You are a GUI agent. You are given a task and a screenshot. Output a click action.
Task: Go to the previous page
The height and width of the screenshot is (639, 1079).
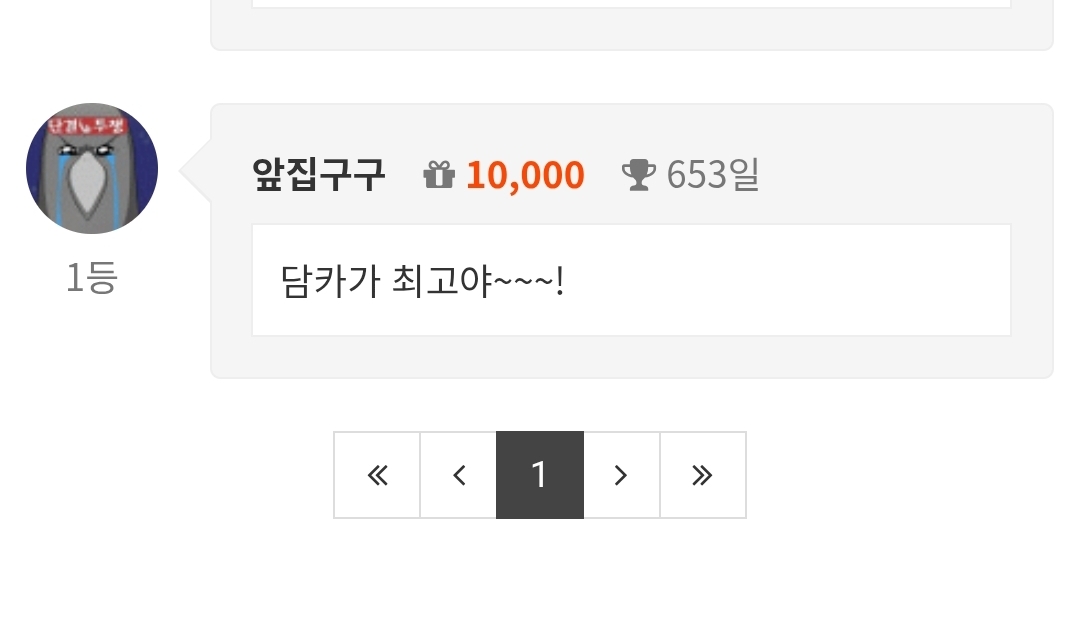click(459, 475)
